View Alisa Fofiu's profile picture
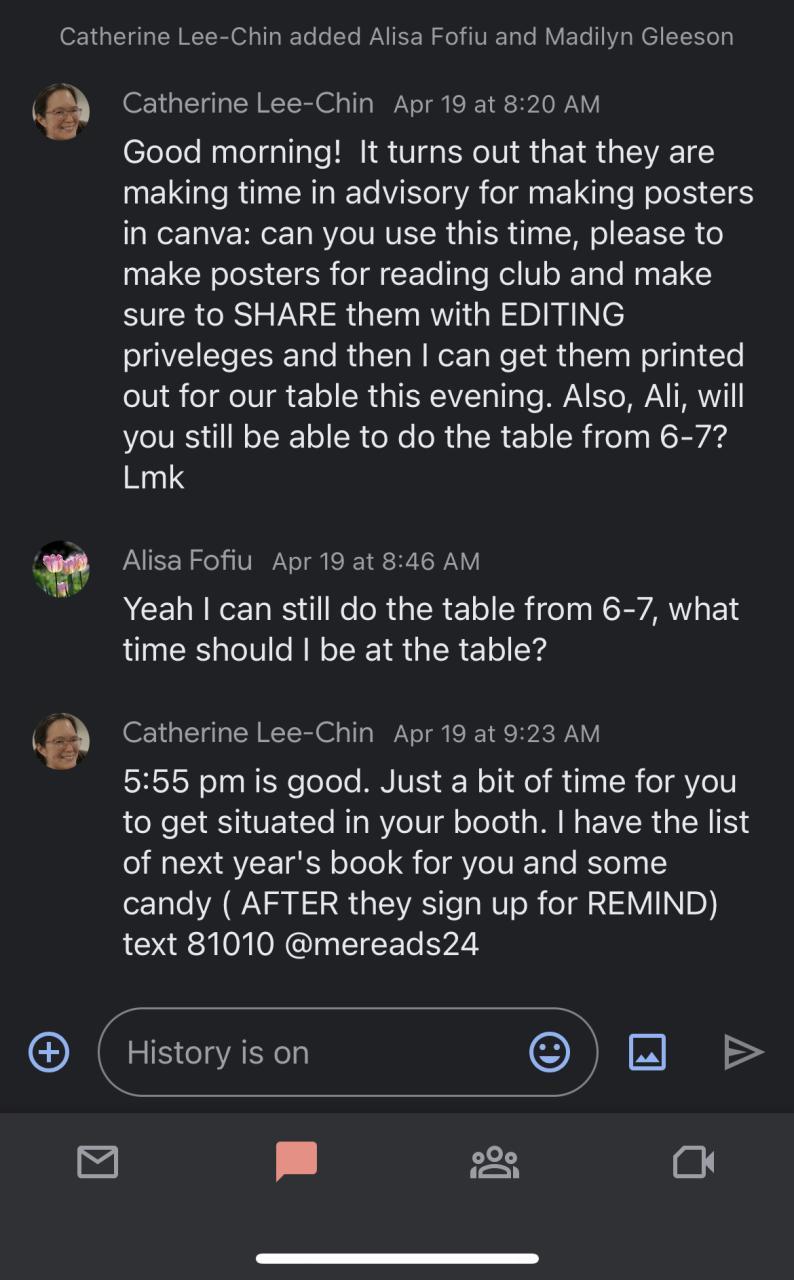This screenshot has height=1280, width=794. (x=61, y=569)
